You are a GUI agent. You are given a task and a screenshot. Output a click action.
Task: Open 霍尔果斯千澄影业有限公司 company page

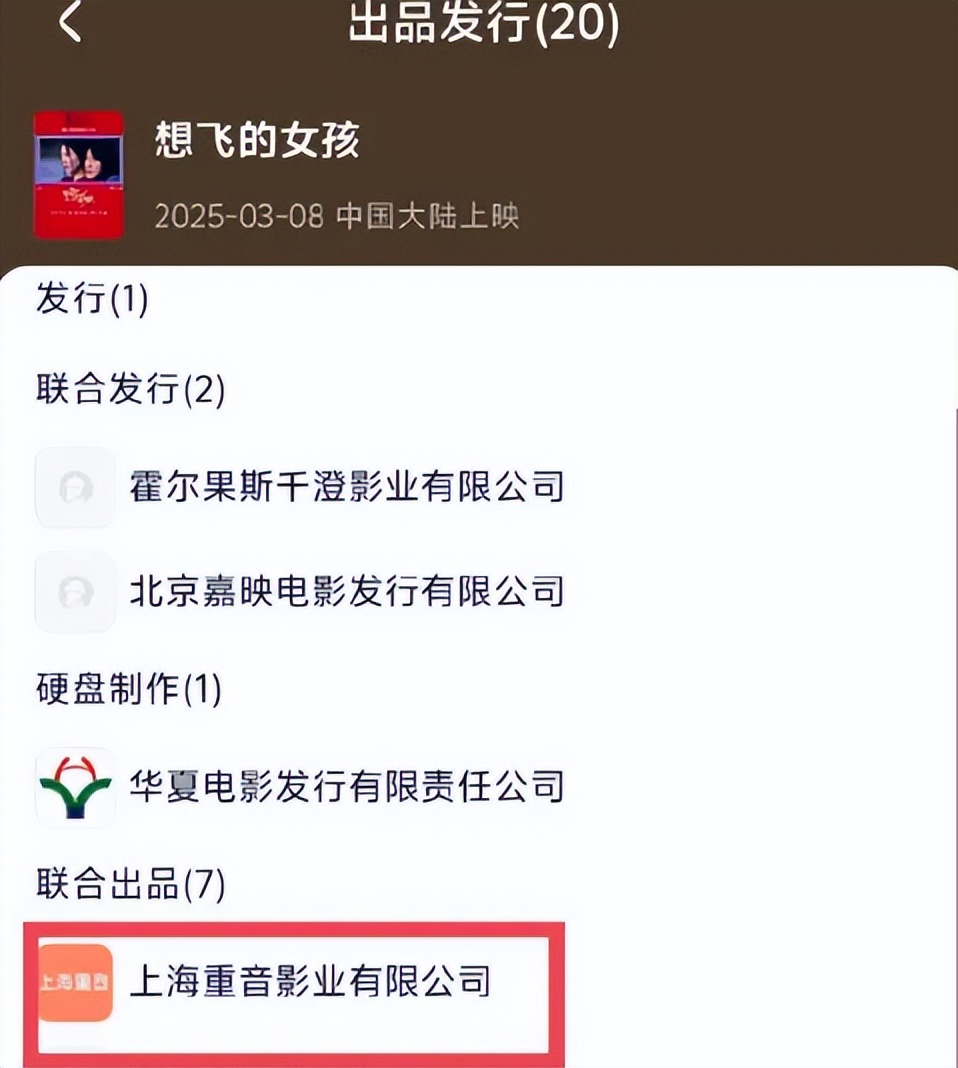[x=346, y=487]
